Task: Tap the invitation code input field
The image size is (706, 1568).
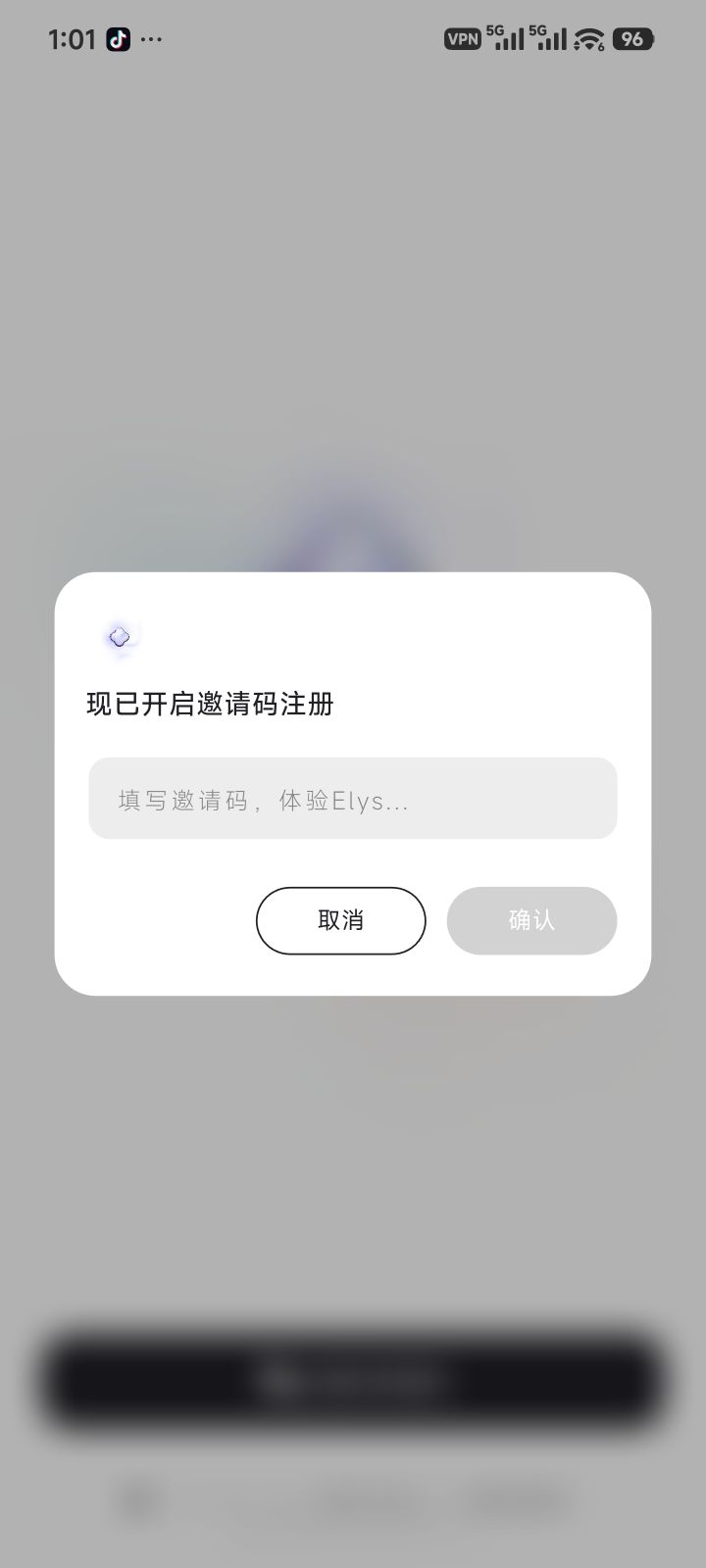Action: pyautogui.click(x=353, y=799)
